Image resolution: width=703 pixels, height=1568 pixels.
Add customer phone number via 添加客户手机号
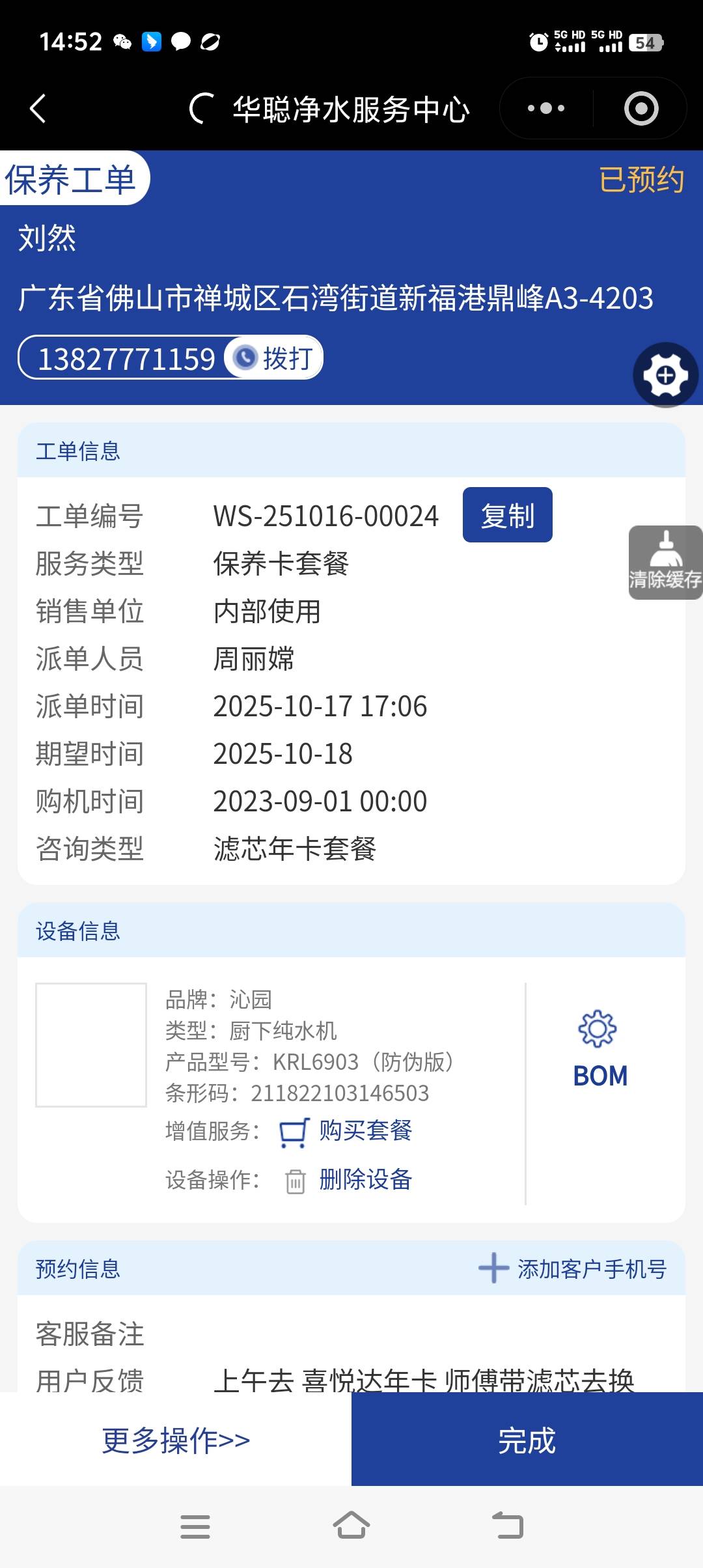573,1269
